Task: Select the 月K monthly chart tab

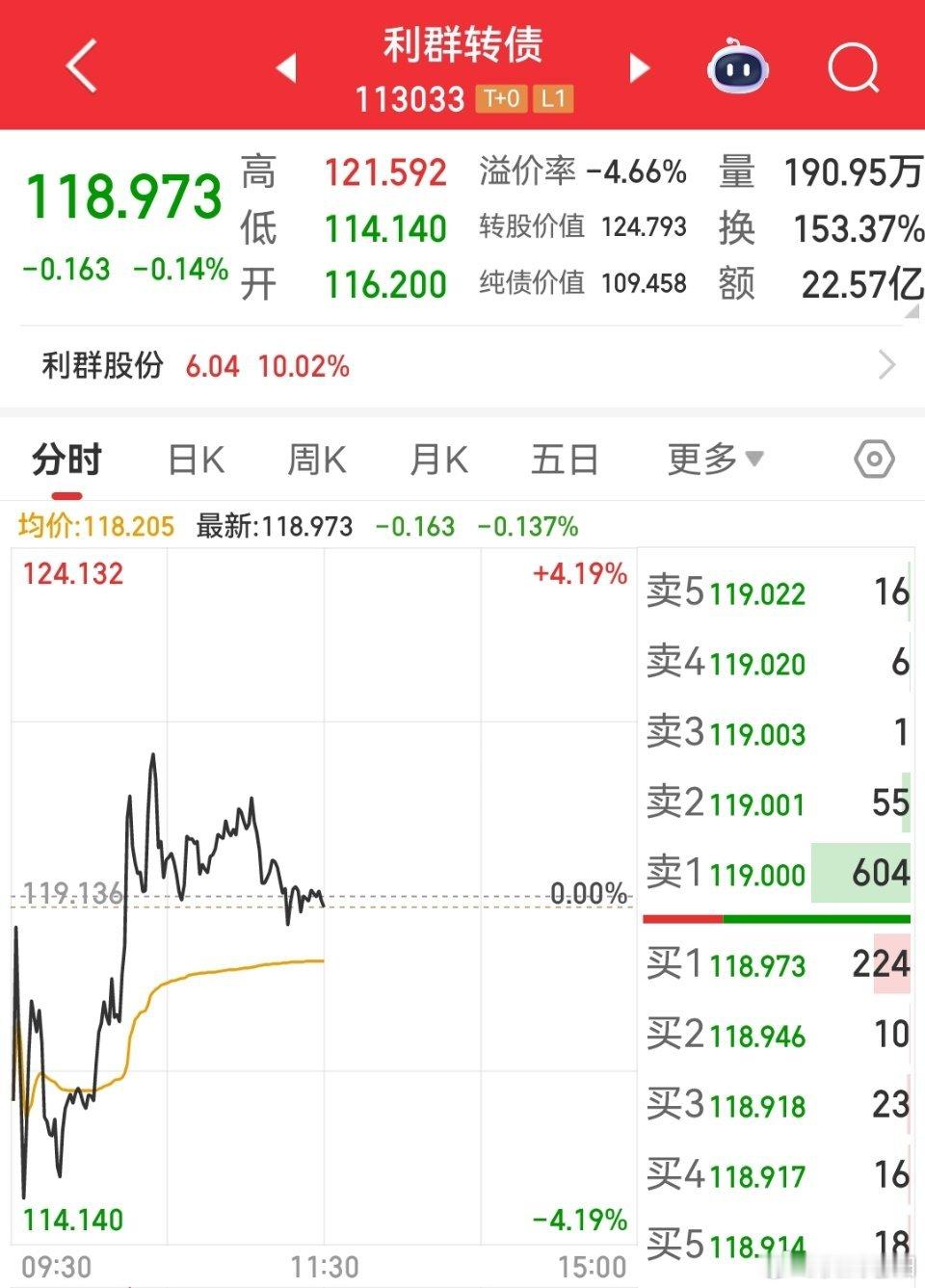Action: tap(438, 460)
